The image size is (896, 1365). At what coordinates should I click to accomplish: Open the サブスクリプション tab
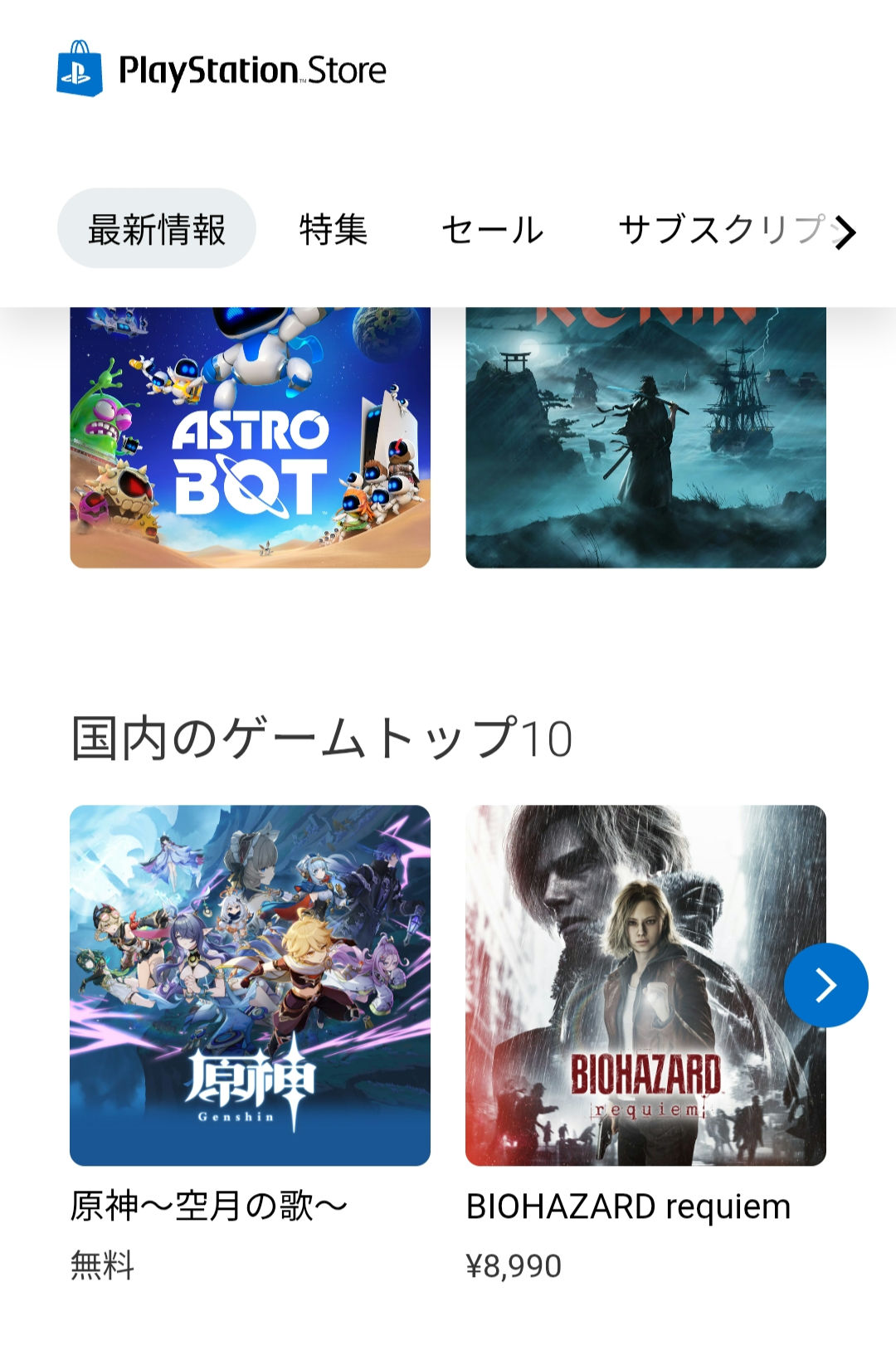720,229
